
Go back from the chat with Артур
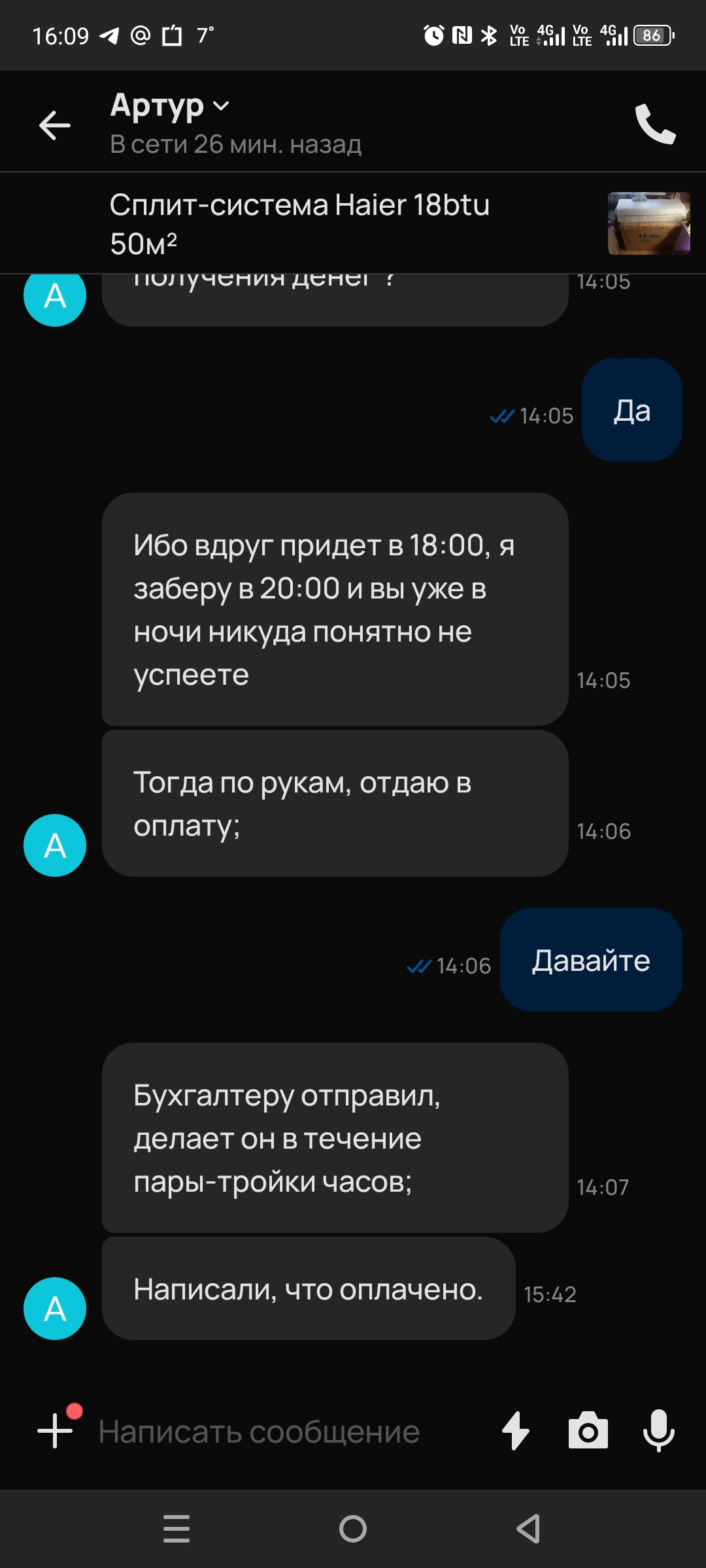[x=55, y=125]
